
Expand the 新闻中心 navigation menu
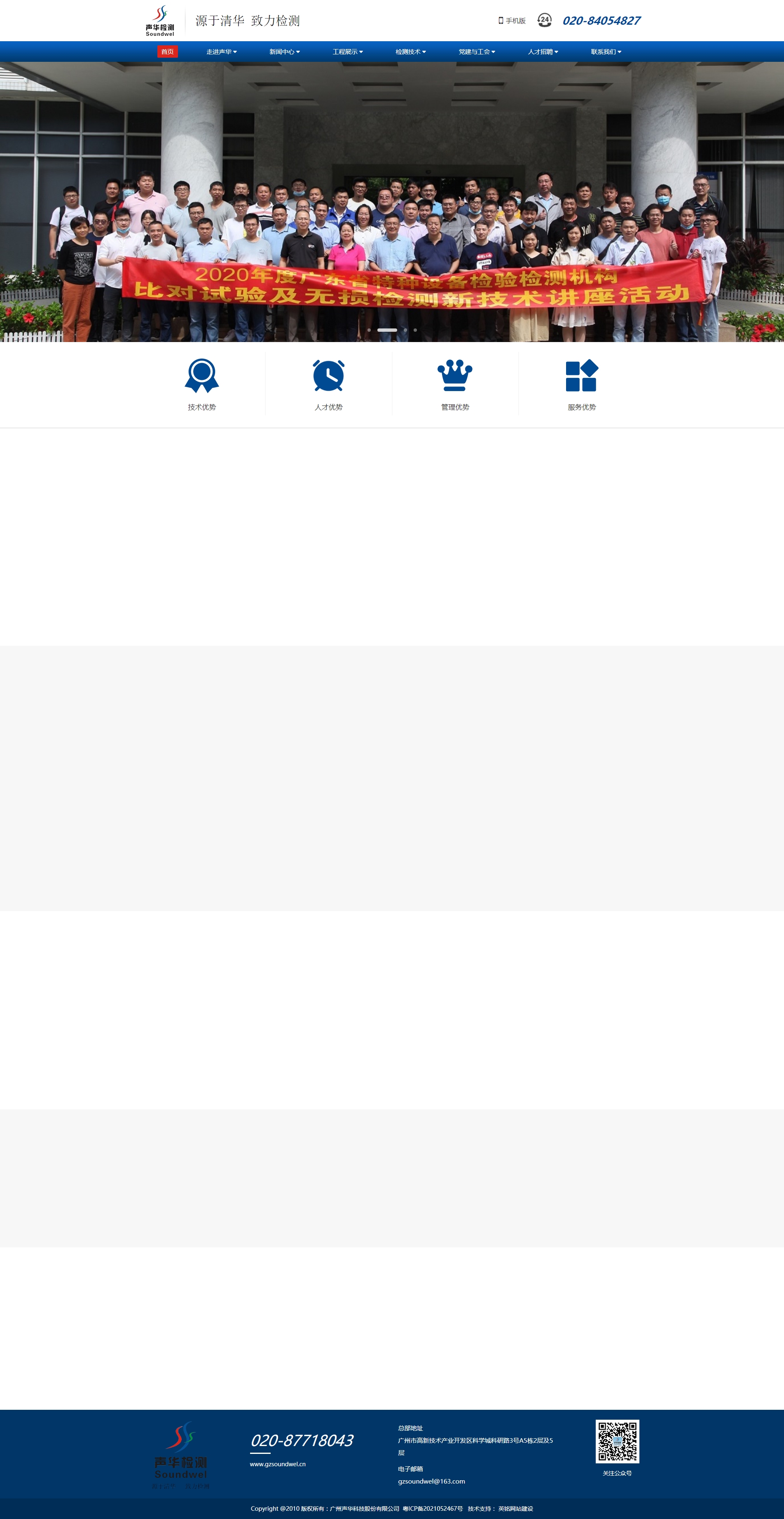click(x=284, y=52)
